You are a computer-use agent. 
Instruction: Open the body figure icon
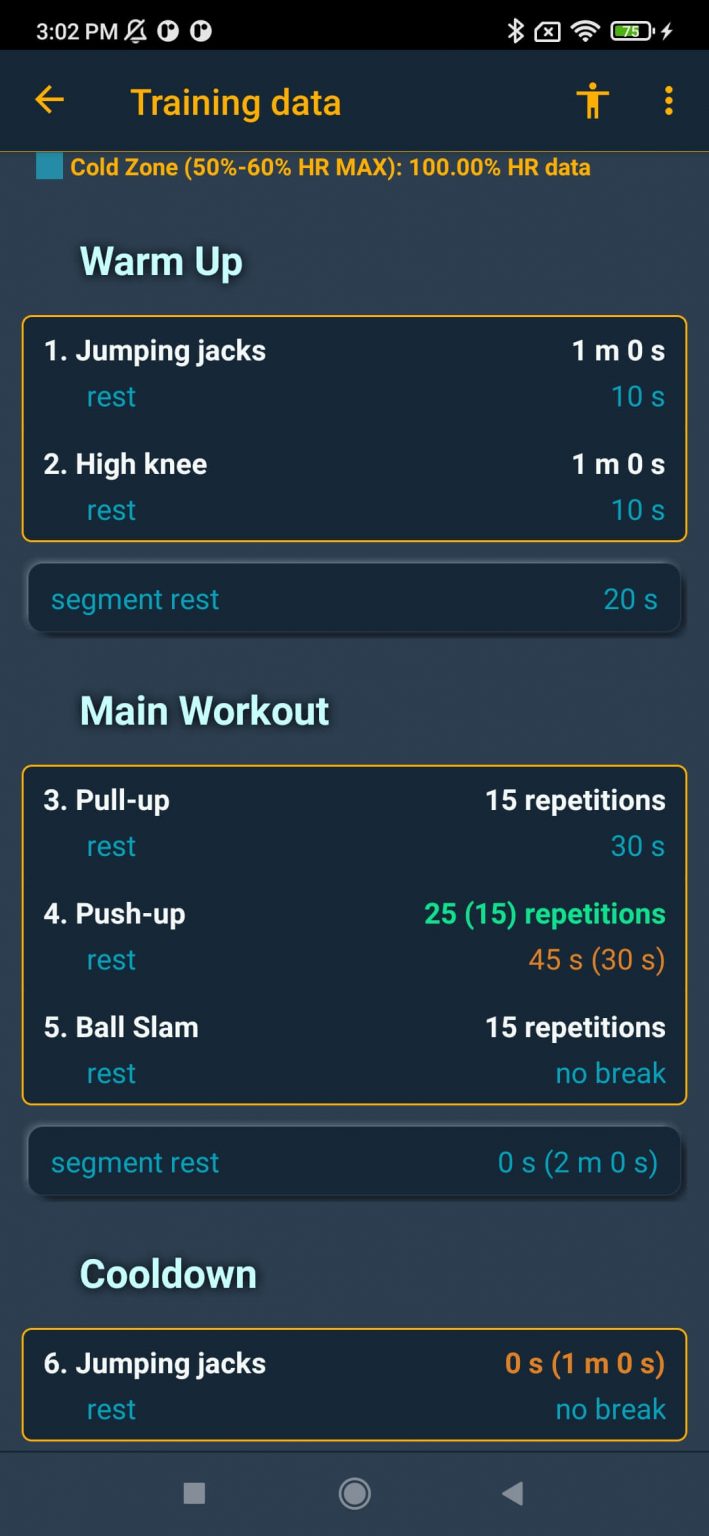(x=592, y=101)
